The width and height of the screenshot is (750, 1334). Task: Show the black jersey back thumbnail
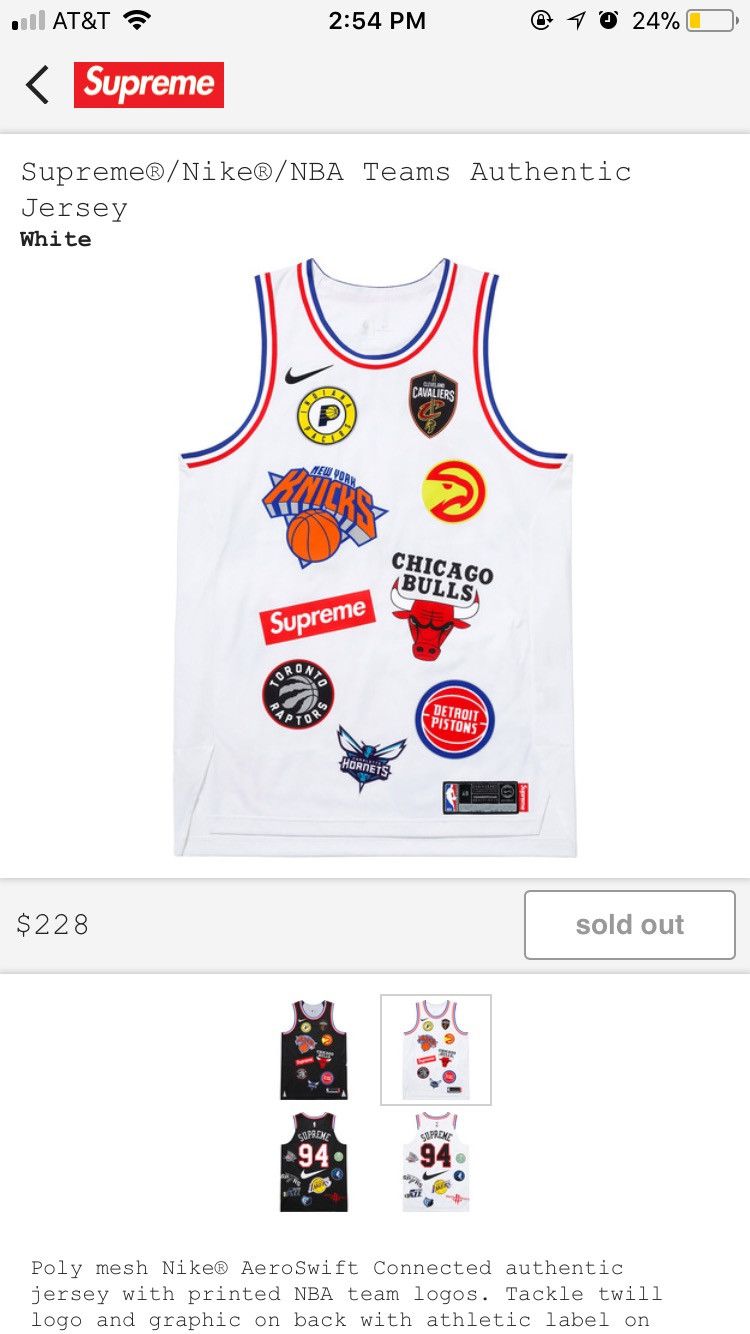[x=314, y=1161]
